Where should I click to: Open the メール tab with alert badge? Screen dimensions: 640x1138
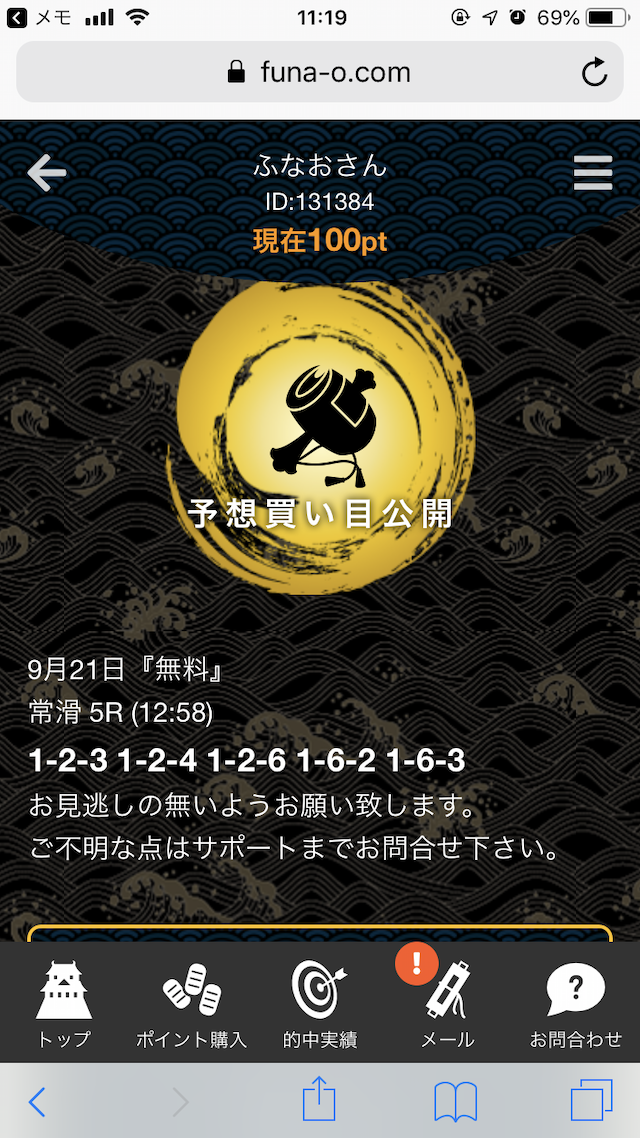click(448, 1004)
